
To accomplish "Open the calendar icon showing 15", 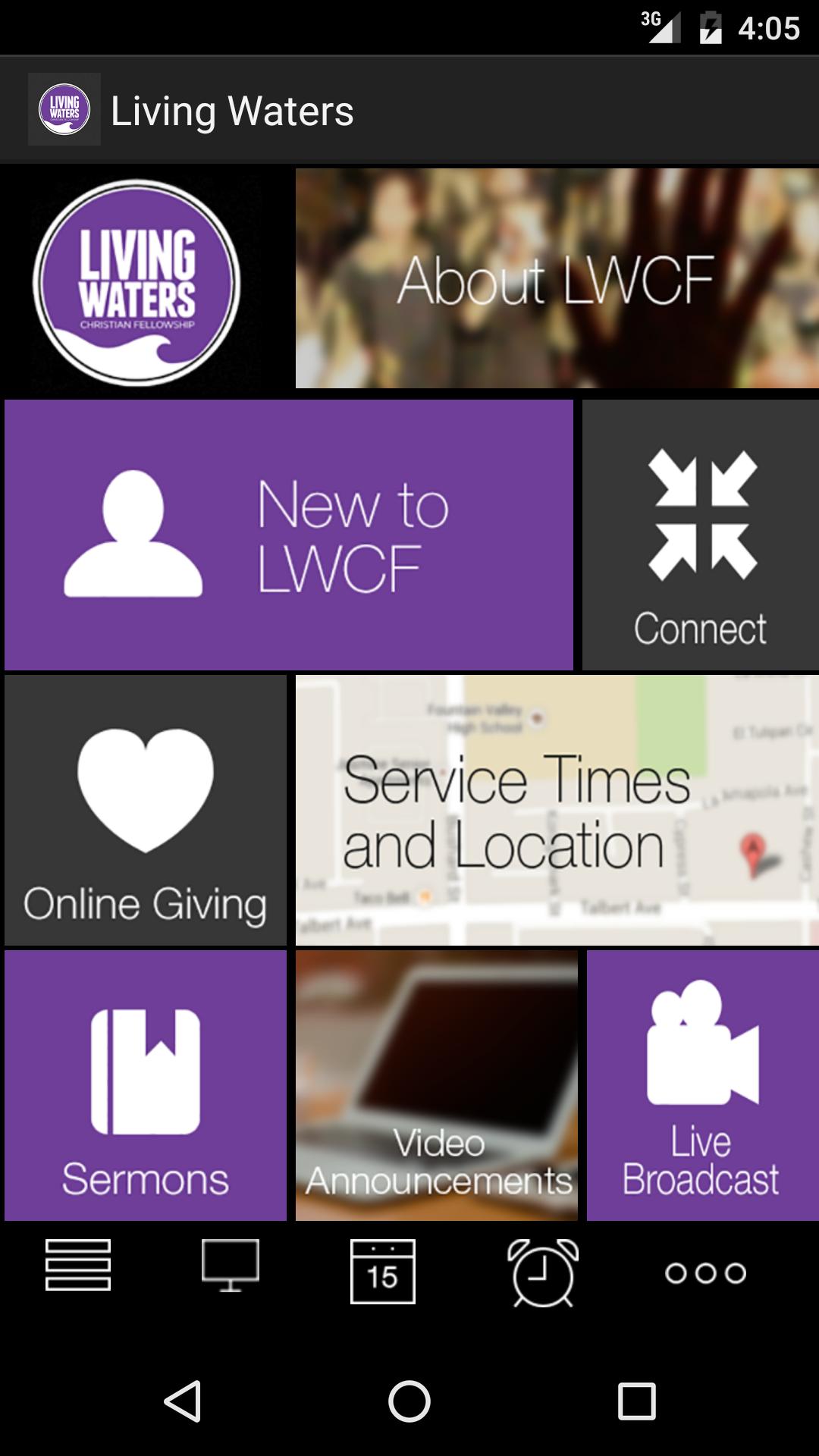I will pyautogui.click(x=383, y=1272).
